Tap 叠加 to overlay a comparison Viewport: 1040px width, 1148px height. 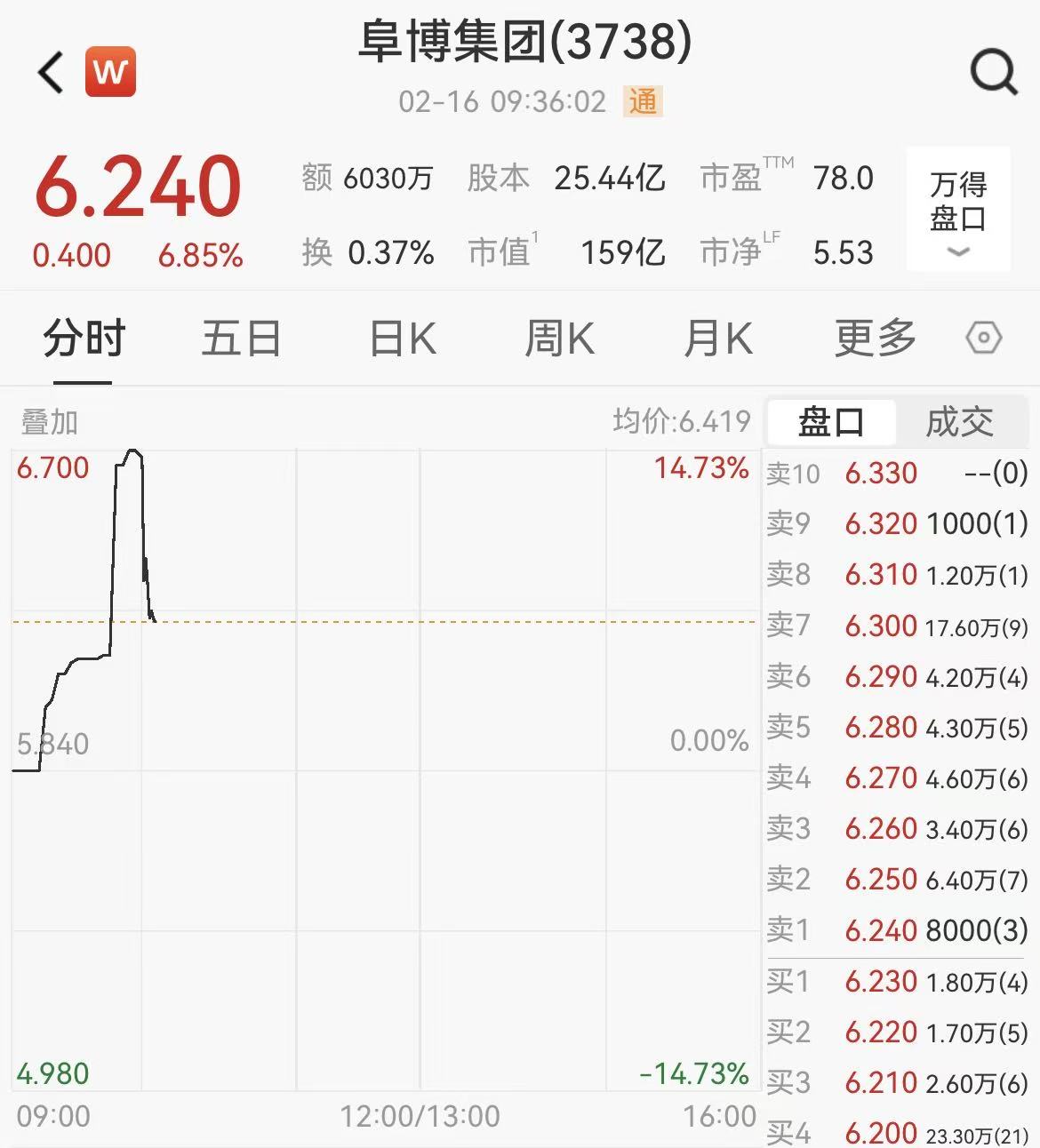[50, 422]
